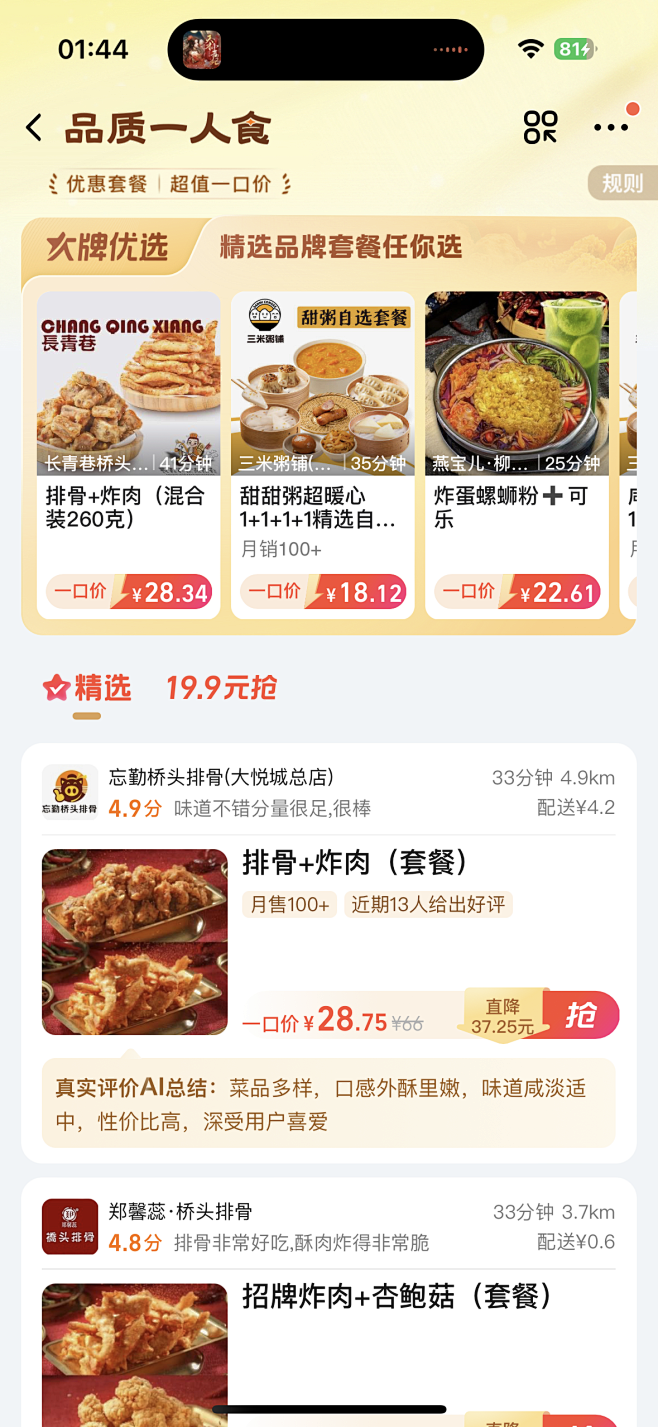Switch to the 精选 tab
This screenshot has width=658, height=1427.
pyautogui.click(x=88, y=688)
